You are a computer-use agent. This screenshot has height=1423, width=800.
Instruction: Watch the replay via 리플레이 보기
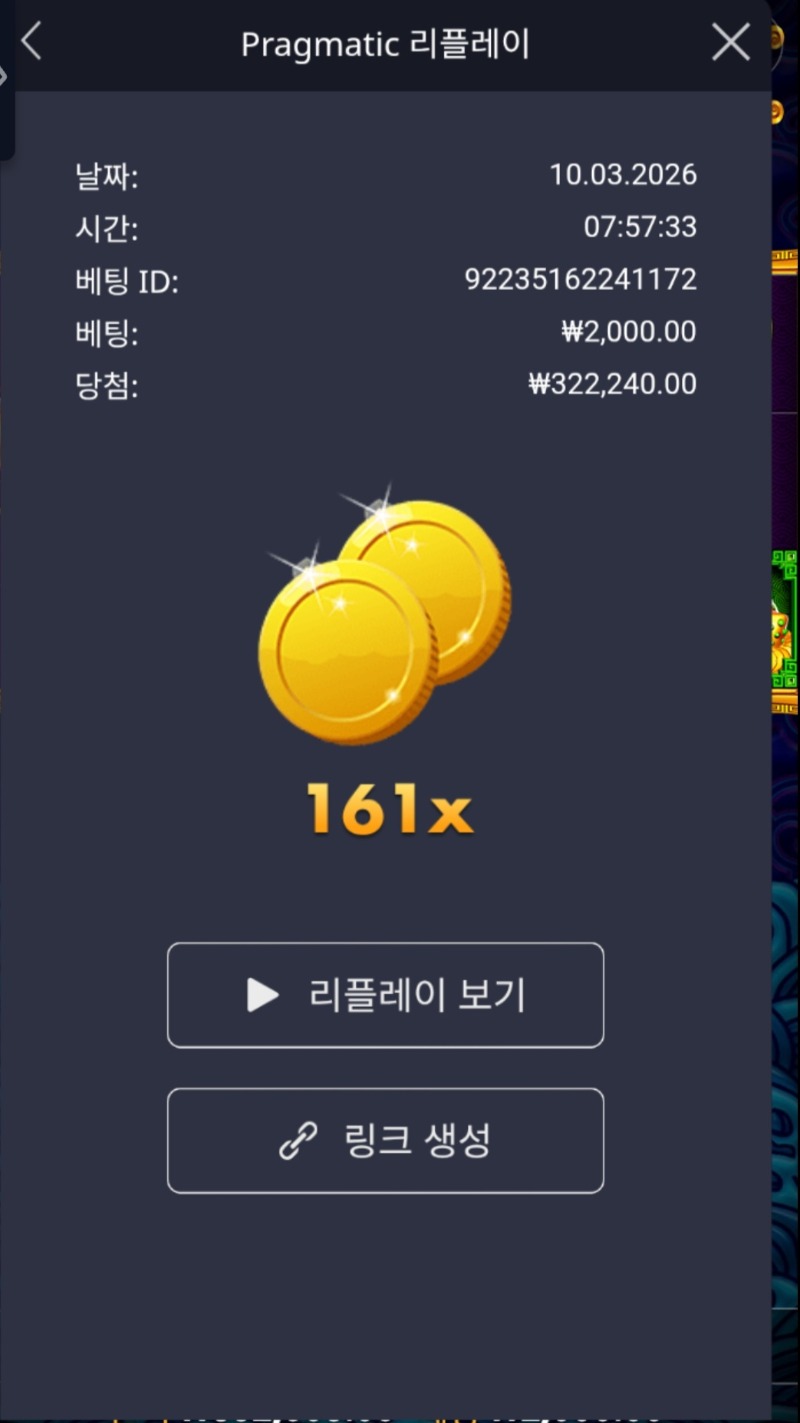tap(385, 995)
